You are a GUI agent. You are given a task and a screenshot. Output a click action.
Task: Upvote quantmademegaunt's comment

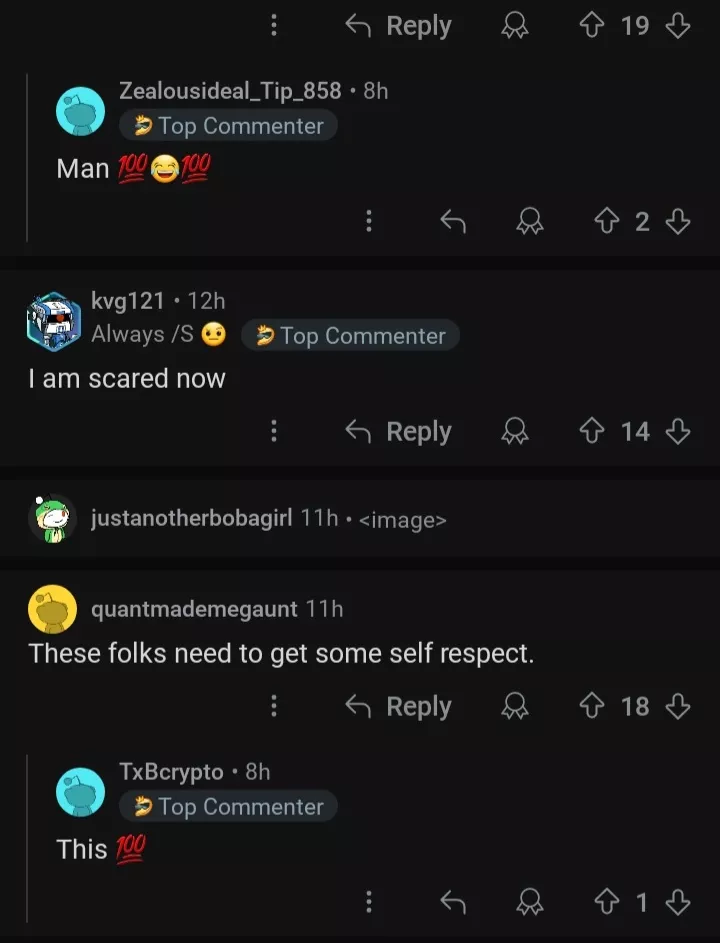592,706
